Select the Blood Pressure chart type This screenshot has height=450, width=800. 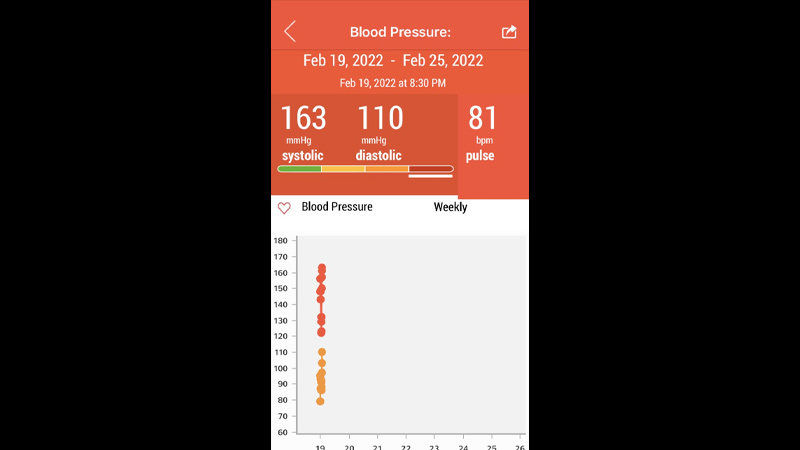337,207
